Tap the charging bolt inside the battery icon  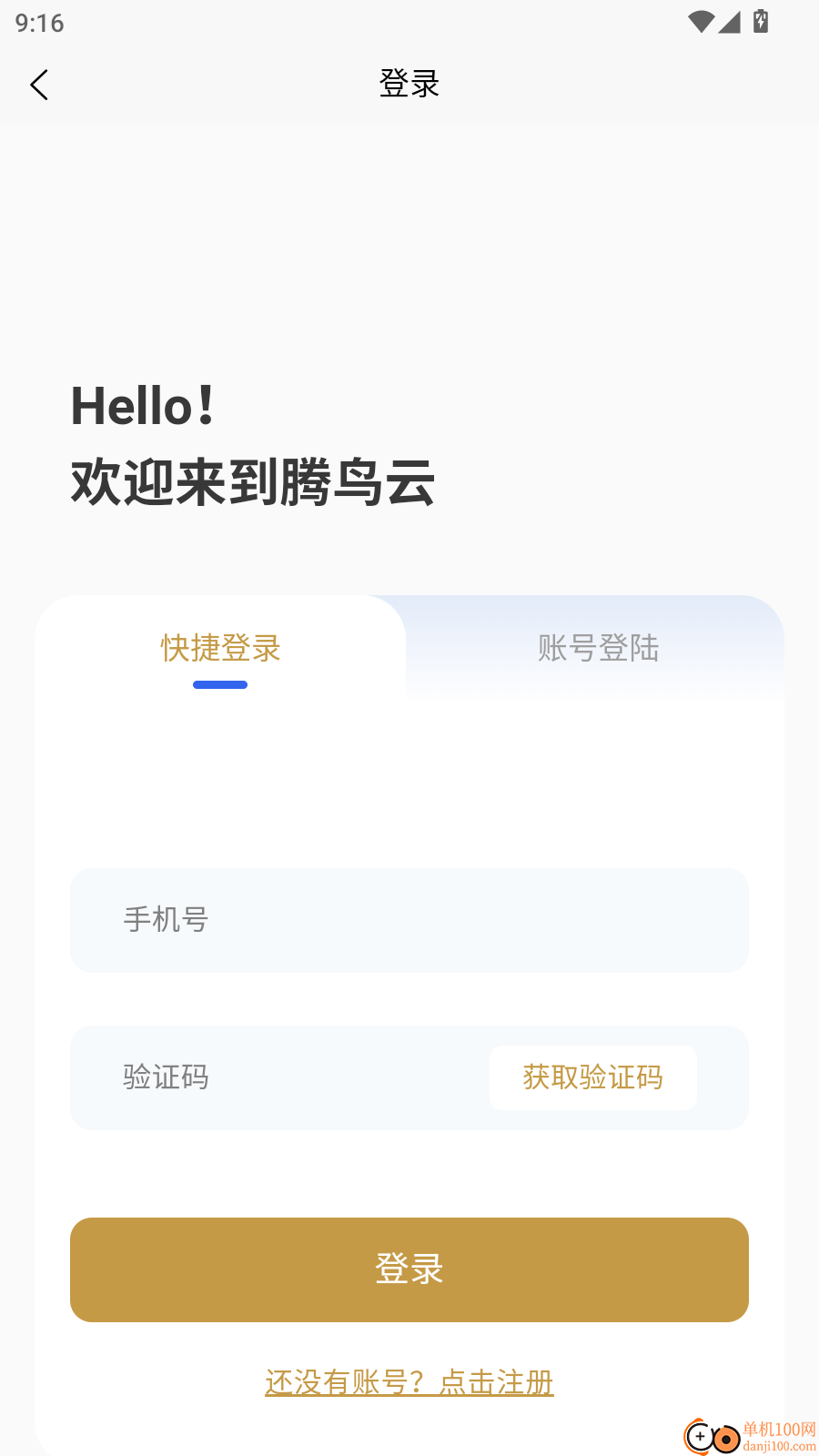(x=761, y=21)
